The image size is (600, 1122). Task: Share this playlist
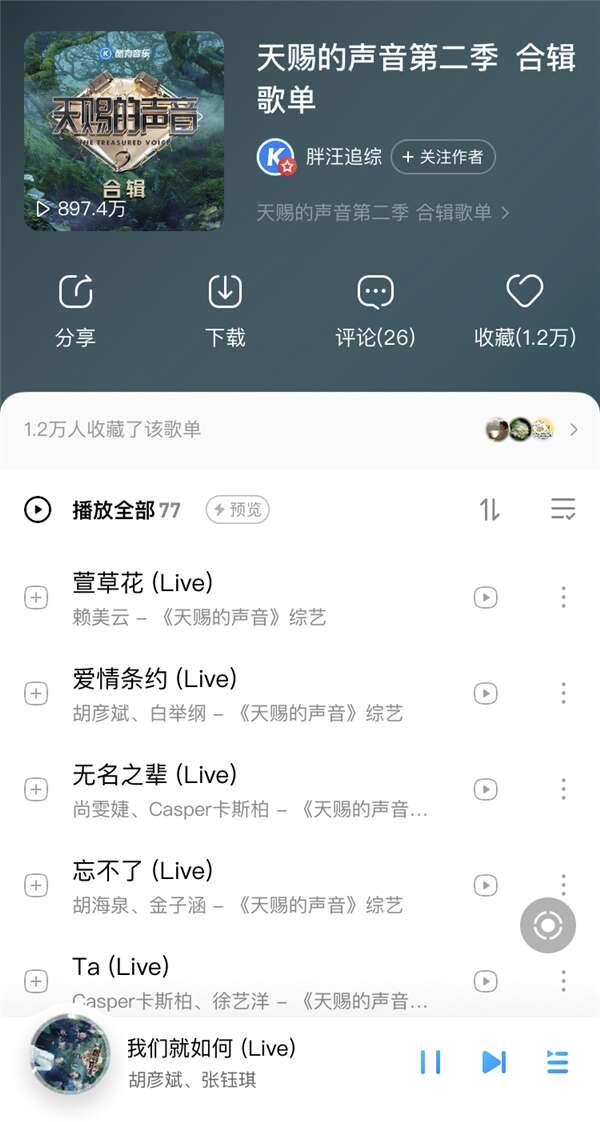(x=75, y=310)
